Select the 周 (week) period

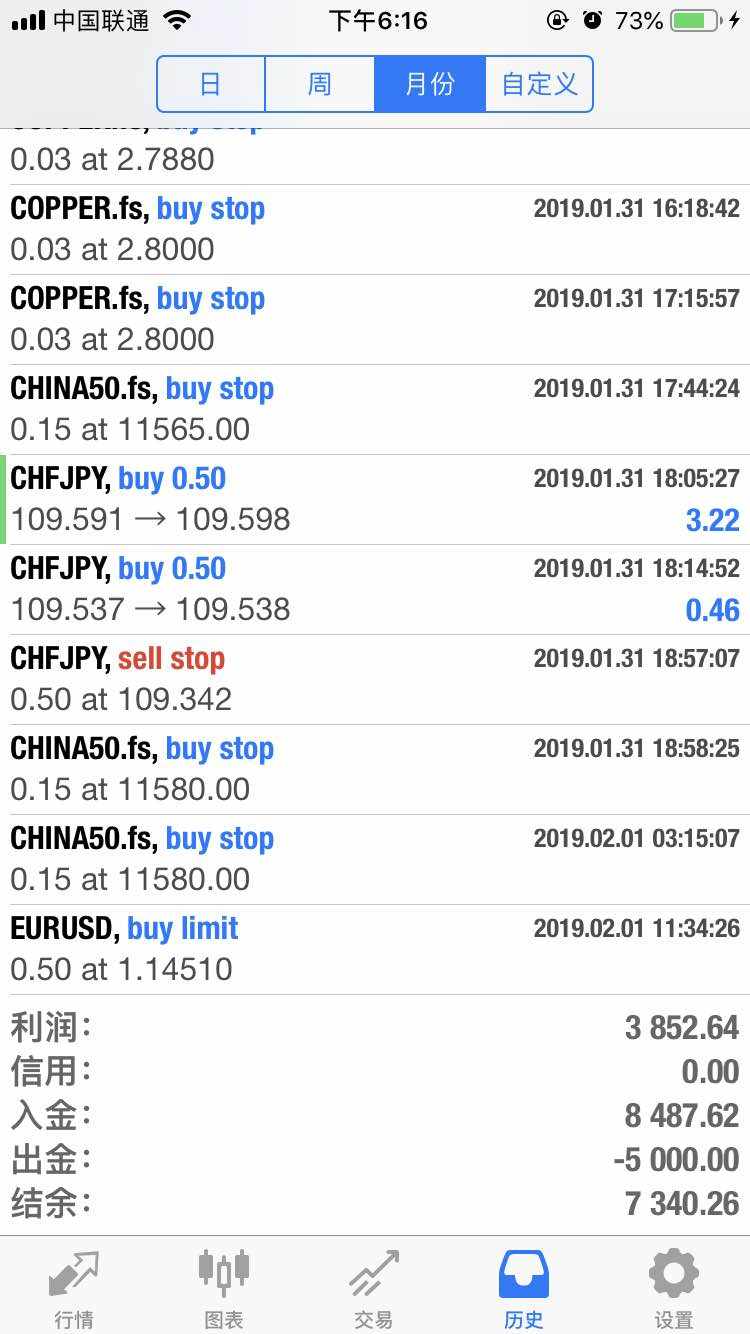click(x=320, y=84)
